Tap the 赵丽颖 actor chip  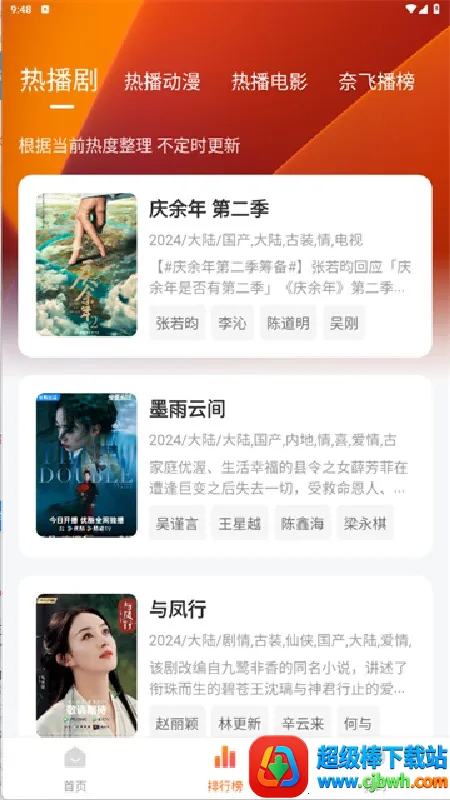[x=177, y=723]
